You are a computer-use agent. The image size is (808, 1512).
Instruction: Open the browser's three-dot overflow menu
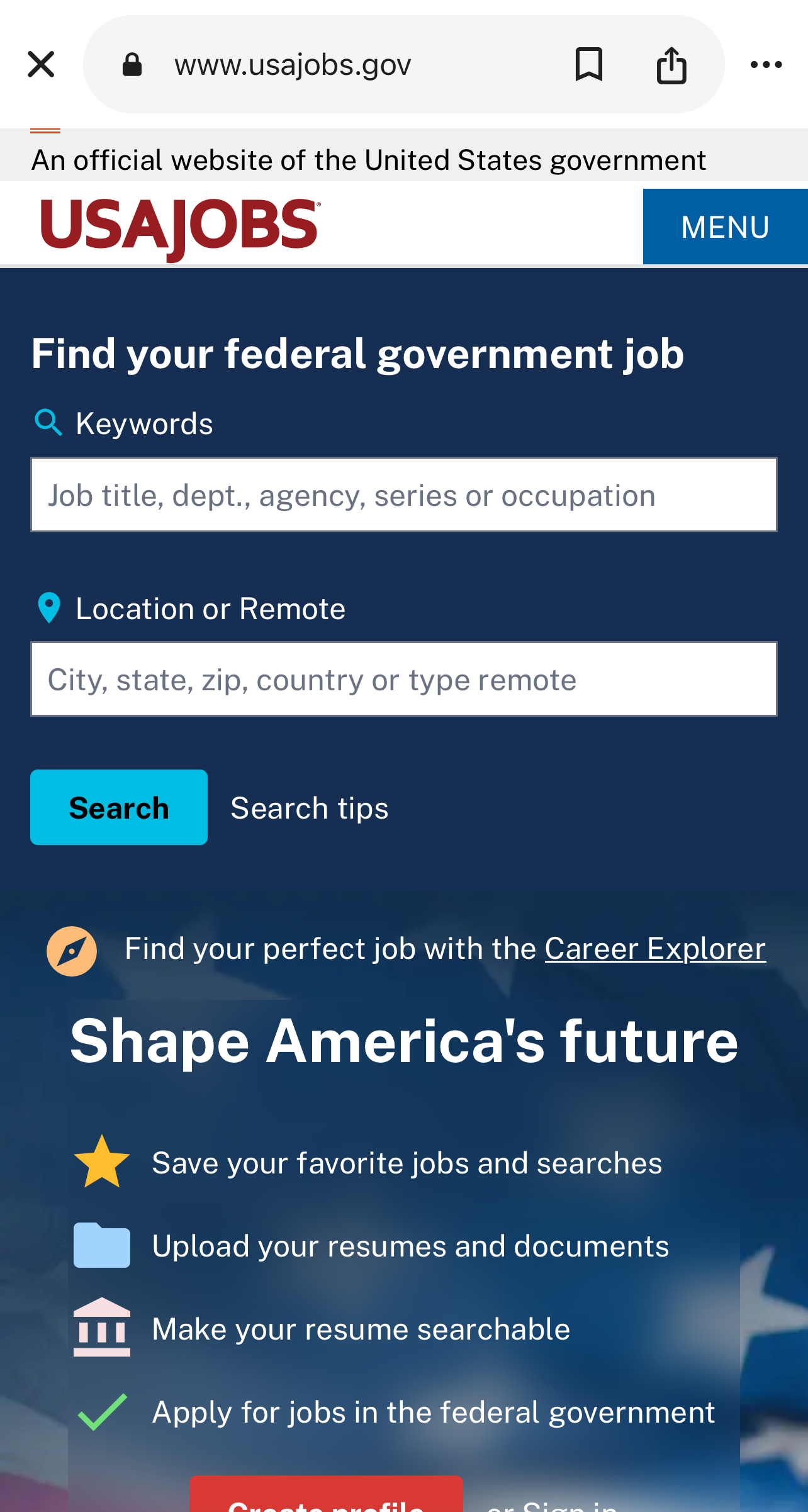pos(766,64)
